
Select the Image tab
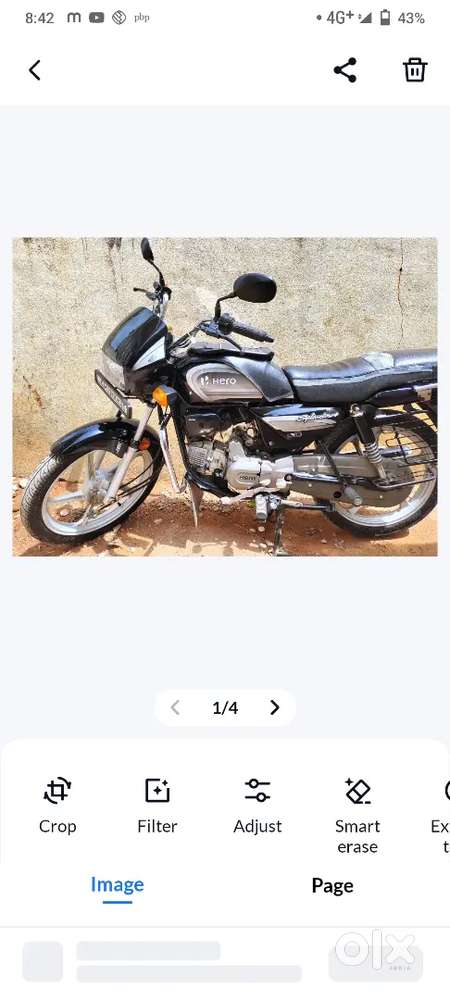[x=117, y=885]
